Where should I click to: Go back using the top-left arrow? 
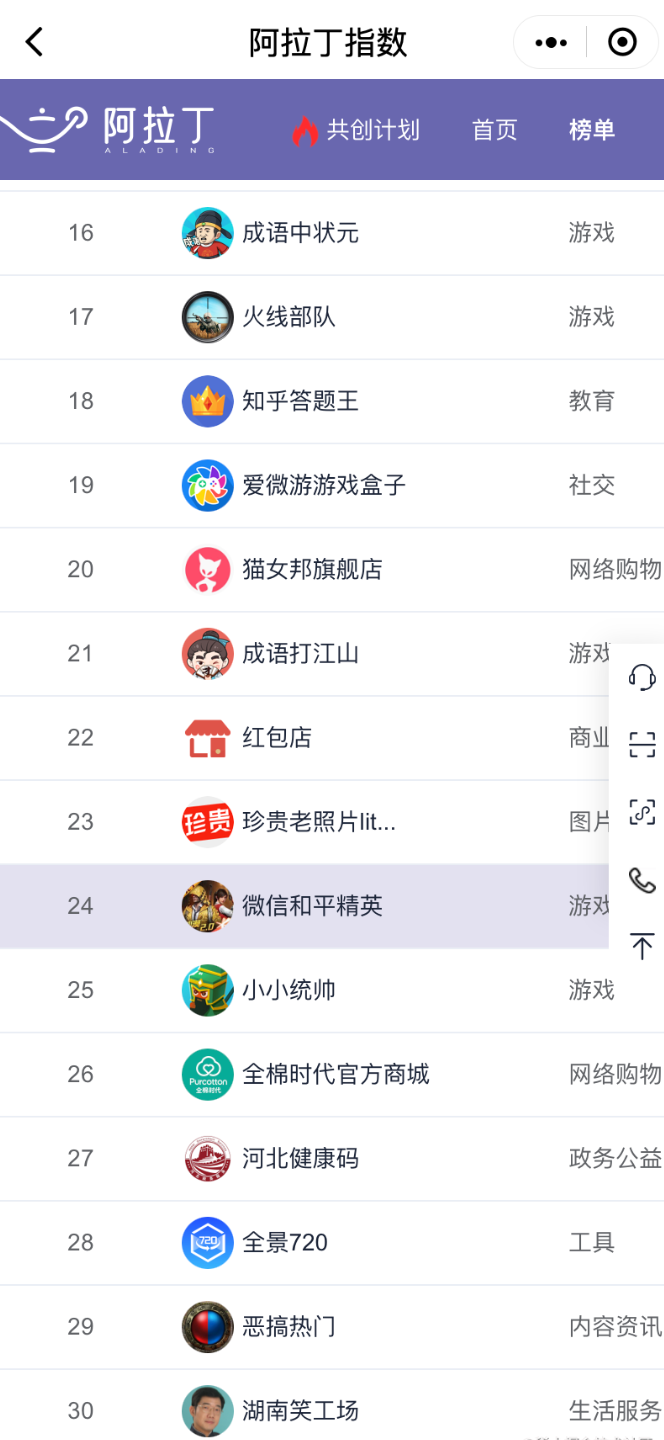click(35, 42)
